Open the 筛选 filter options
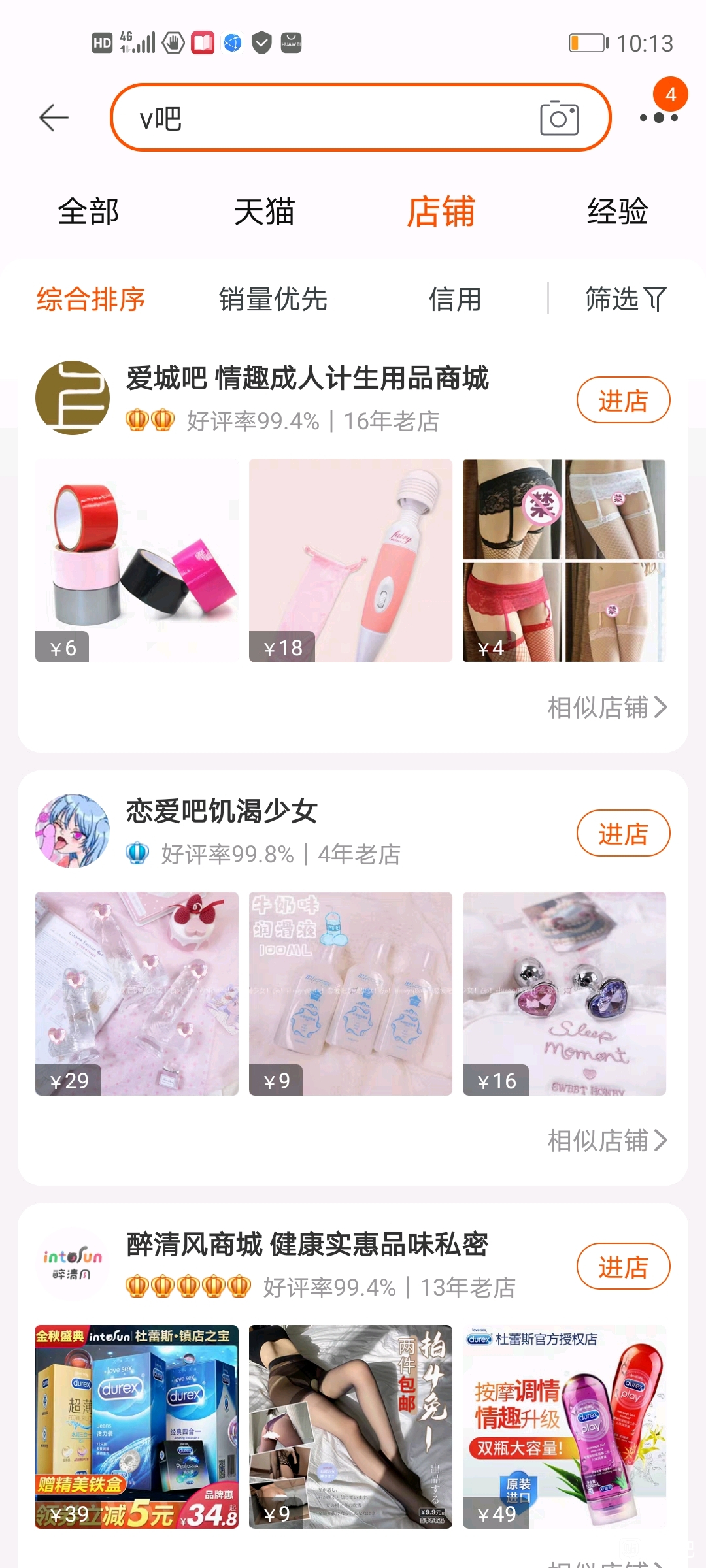The image size is (706, 1568). tap(625, 299)
